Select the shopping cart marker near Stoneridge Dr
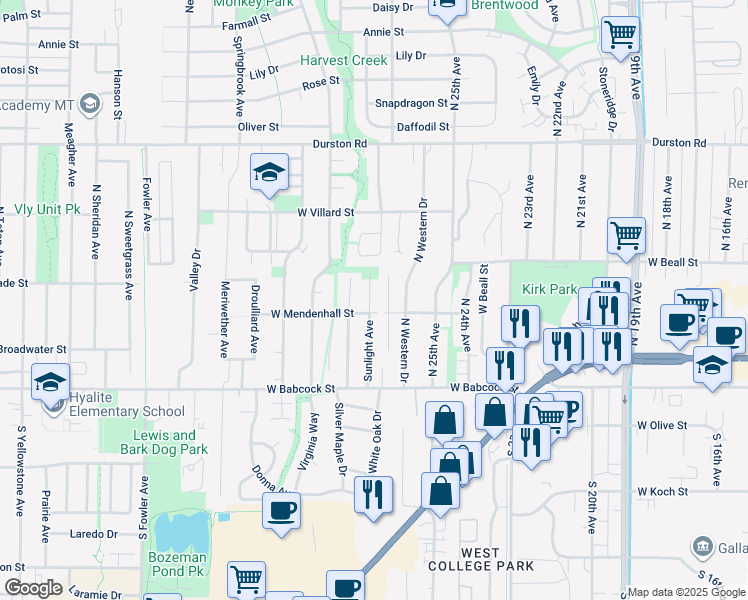Viewport: 748px width, 600px height. coord(621,35)
